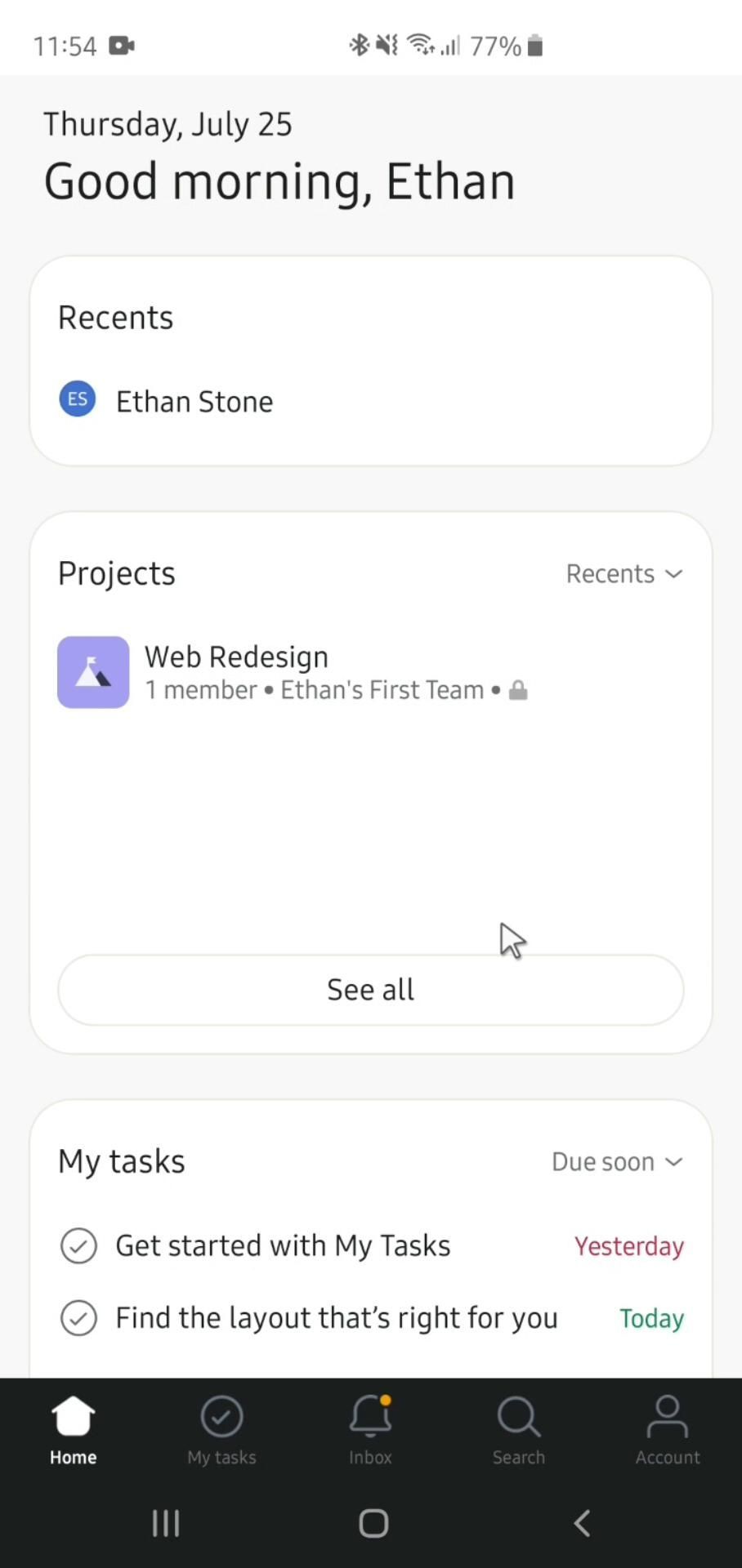742x1568 pixels.
Task: Go back with the system back button
Action: pos(582,1523)
